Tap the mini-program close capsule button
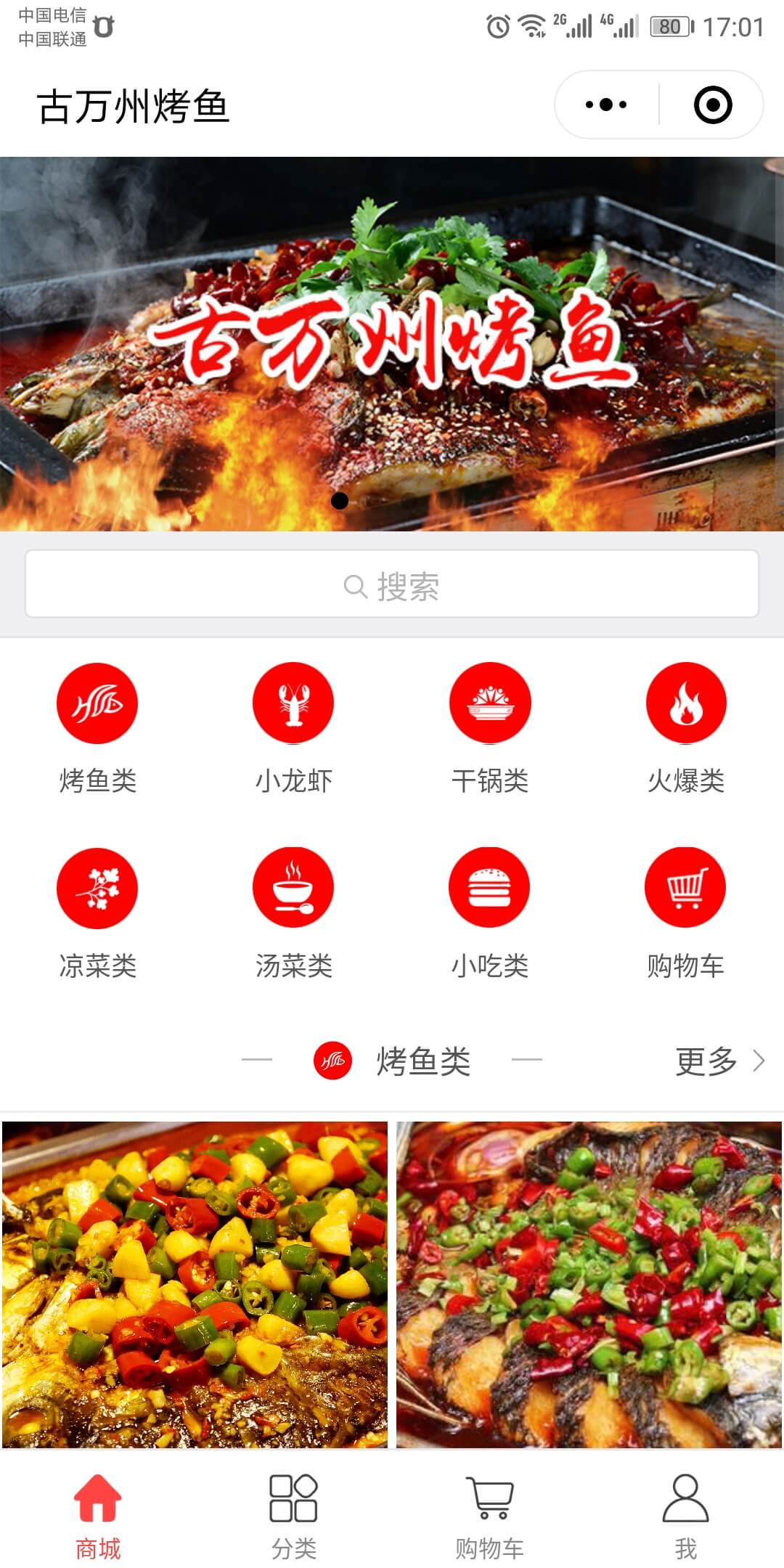Image resolution: width=784 pixels, height=1568 pixels. point(714,105)
